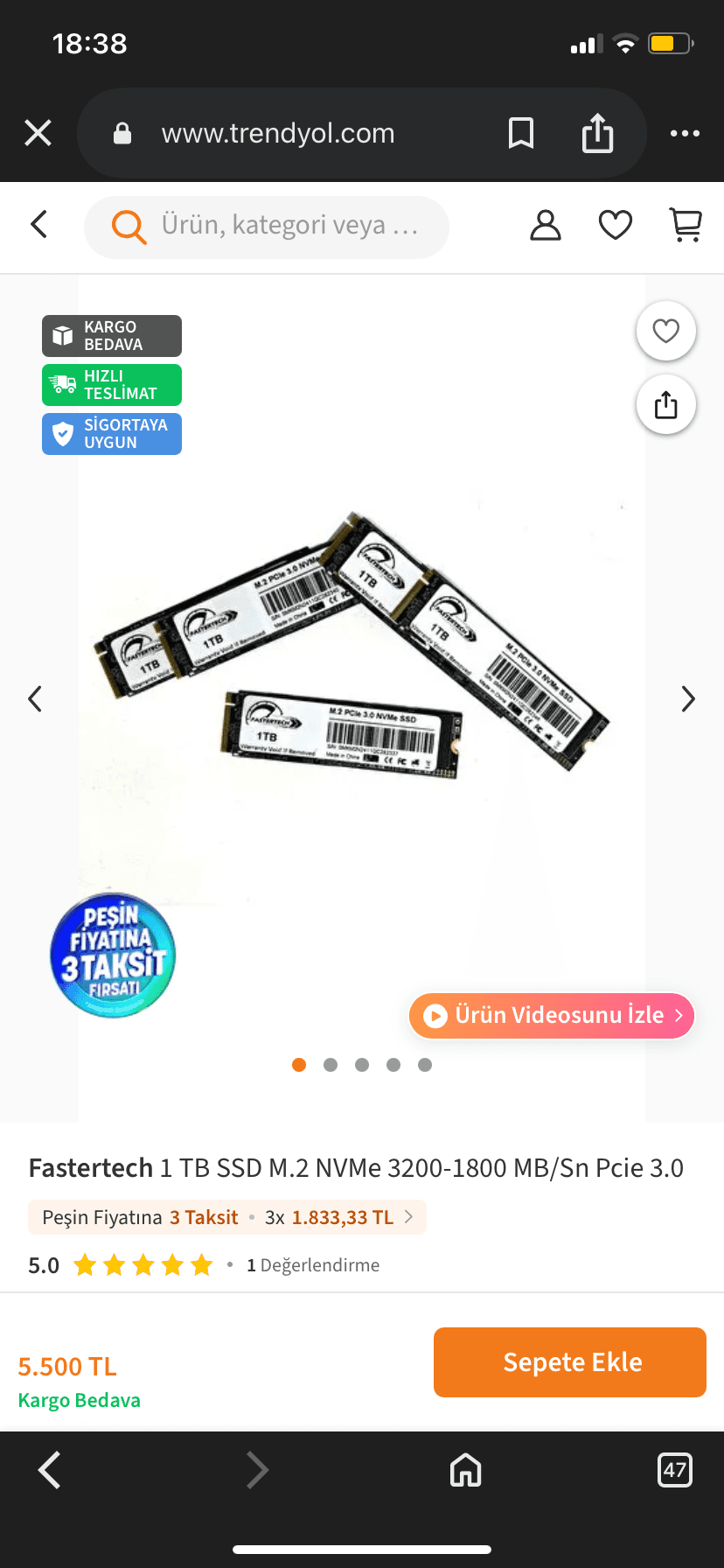This screenshot has height=1568, width=724.
Task: Open favorites from the header heart
Action: tap(616, 225)
